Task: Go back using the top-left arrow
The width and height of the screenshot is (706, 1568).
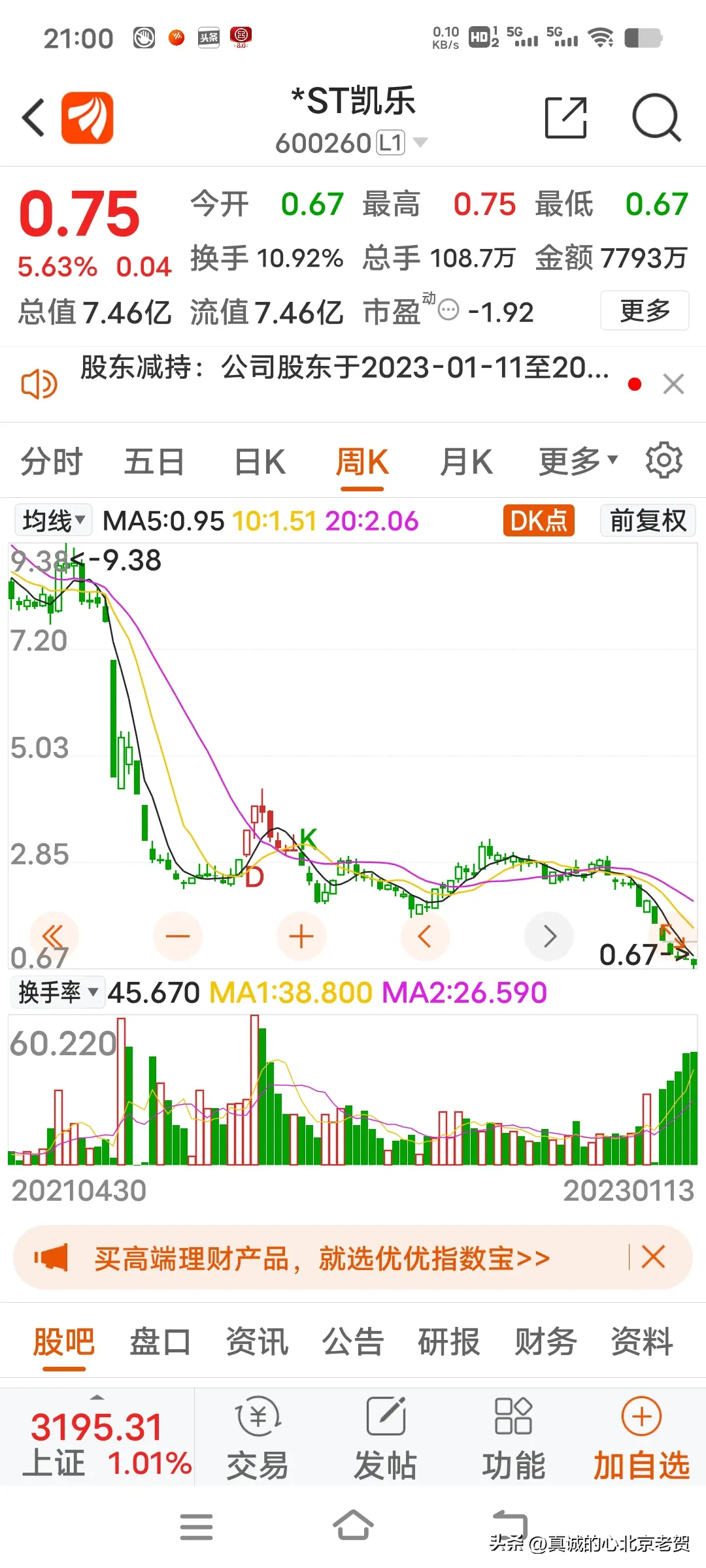Action: [34, 118]
